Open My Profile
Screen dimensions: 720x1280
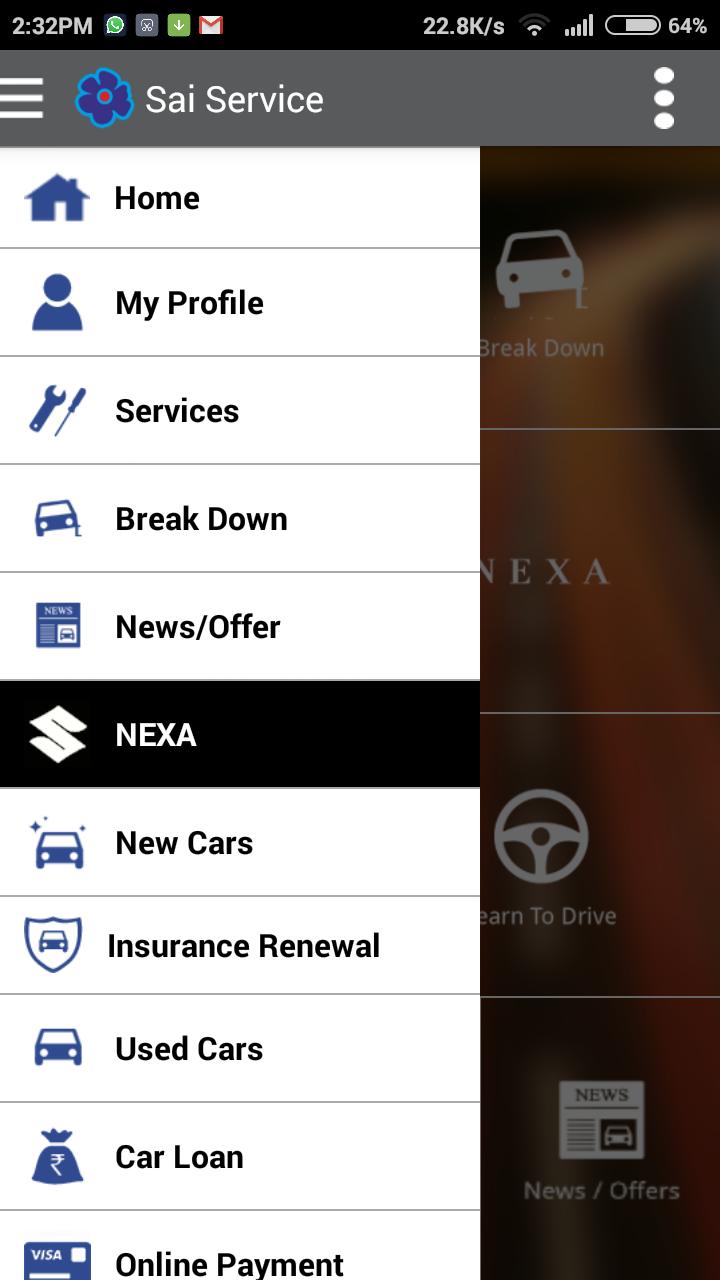point(240,303)
